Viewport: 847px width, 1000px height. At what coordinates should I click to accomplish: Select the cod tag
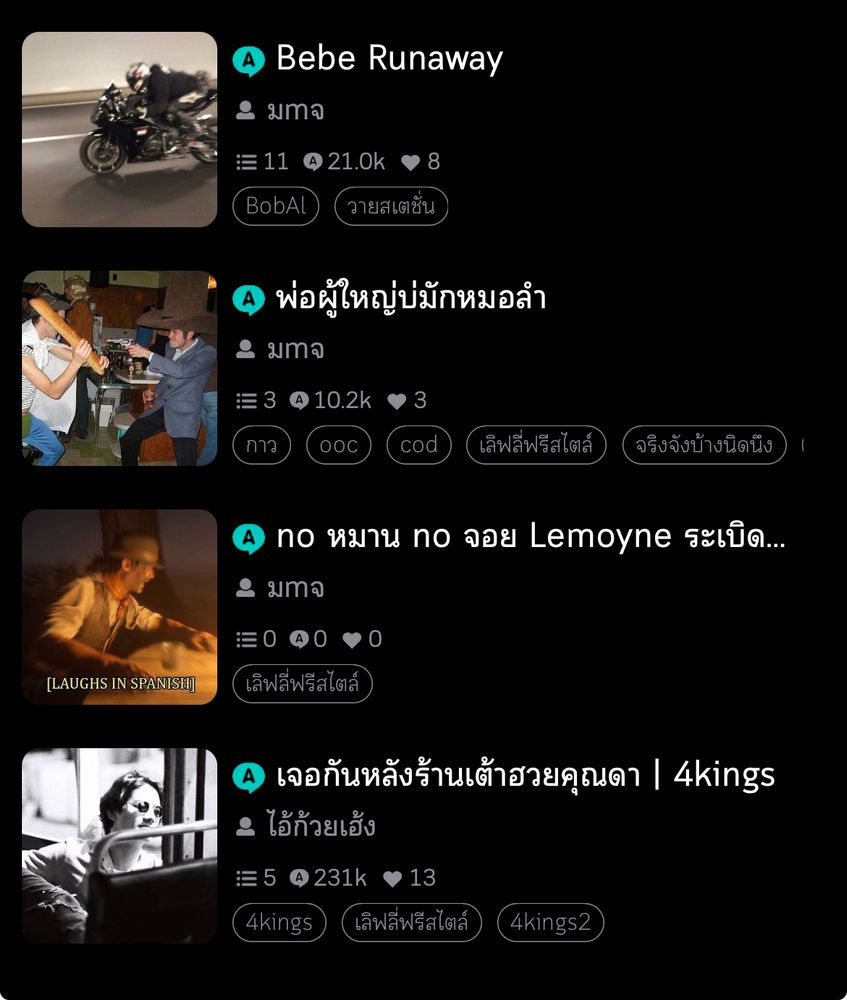click(419, 446)
